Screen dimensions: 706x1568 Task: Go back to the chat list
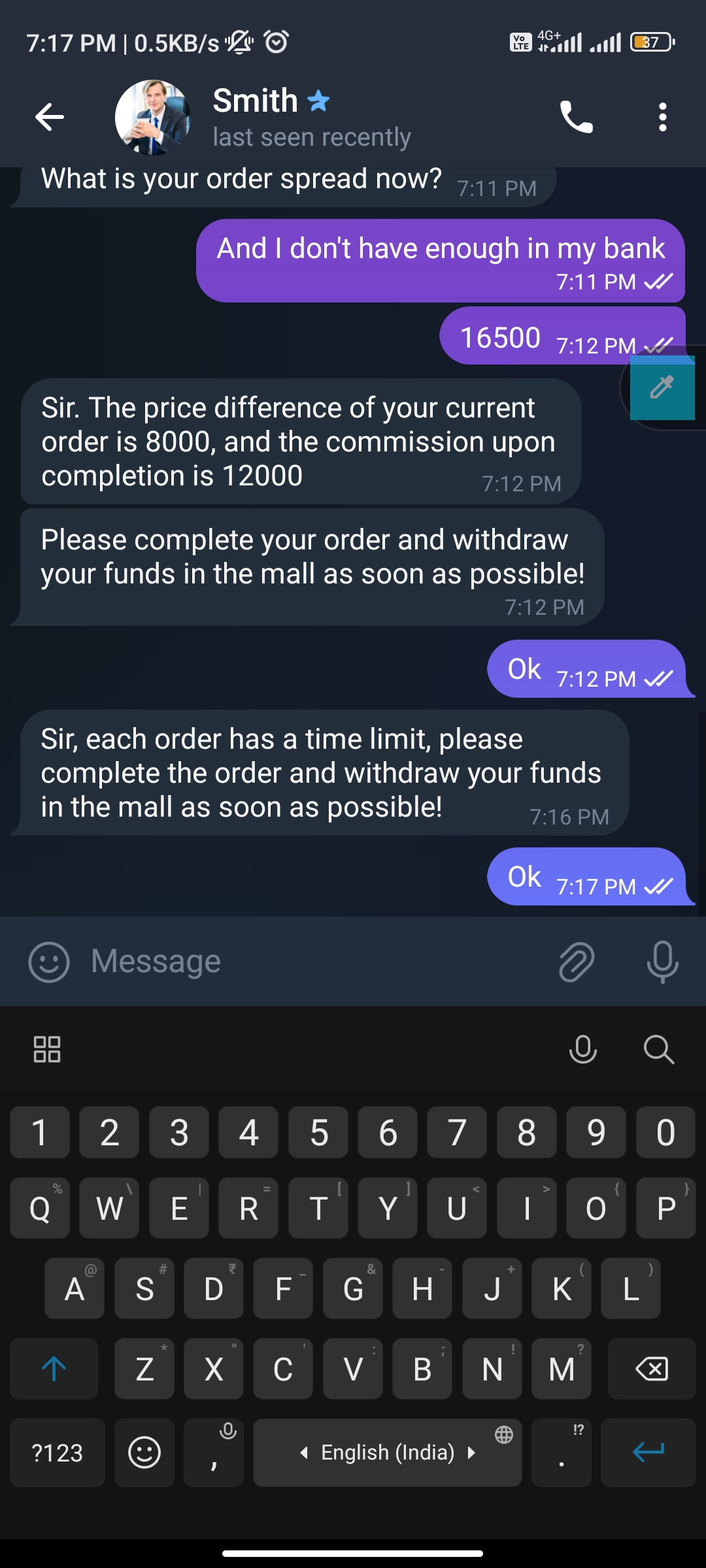click(50, 118)
